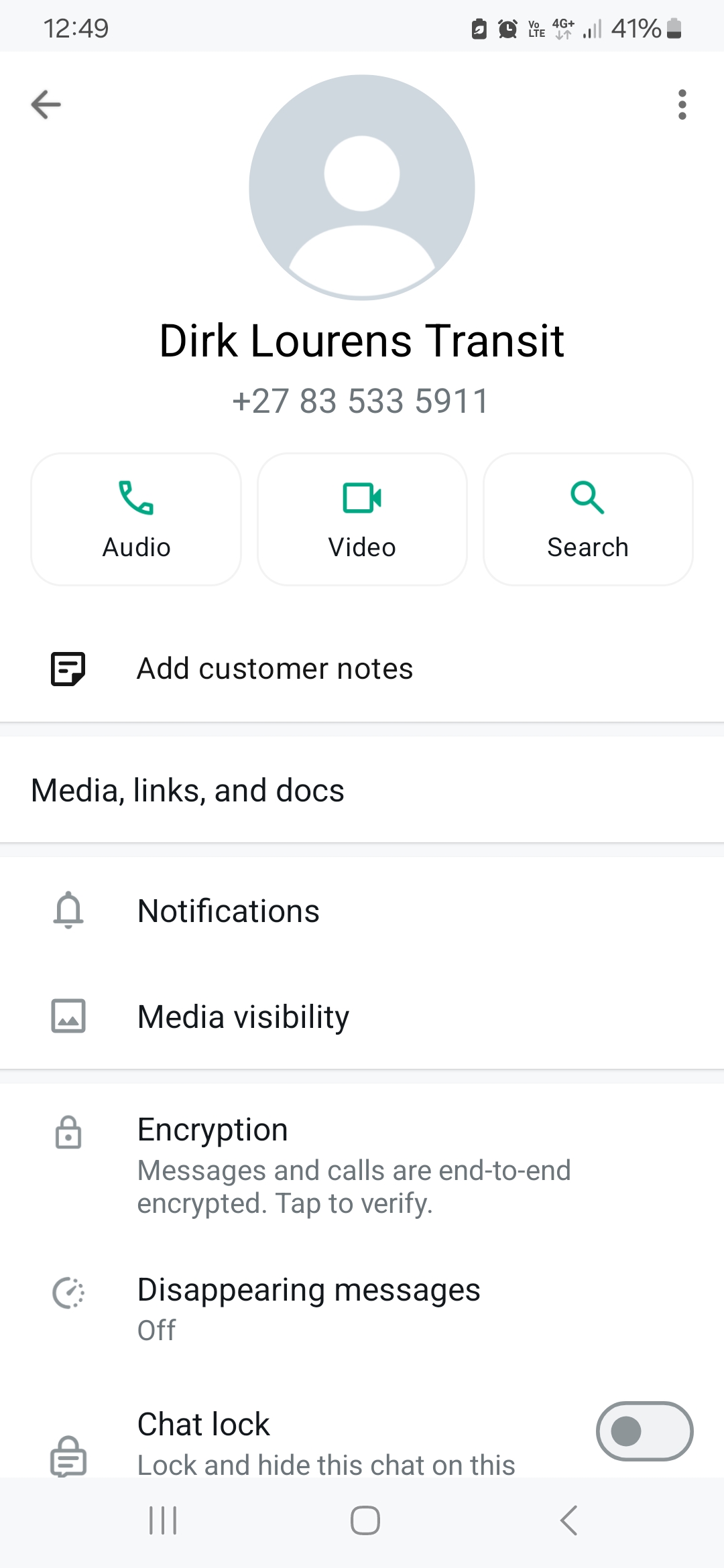Open the three-dot overflow menu
This screenshot has width=724, height=1568.
pyautogui.click(x=682, y=105)
